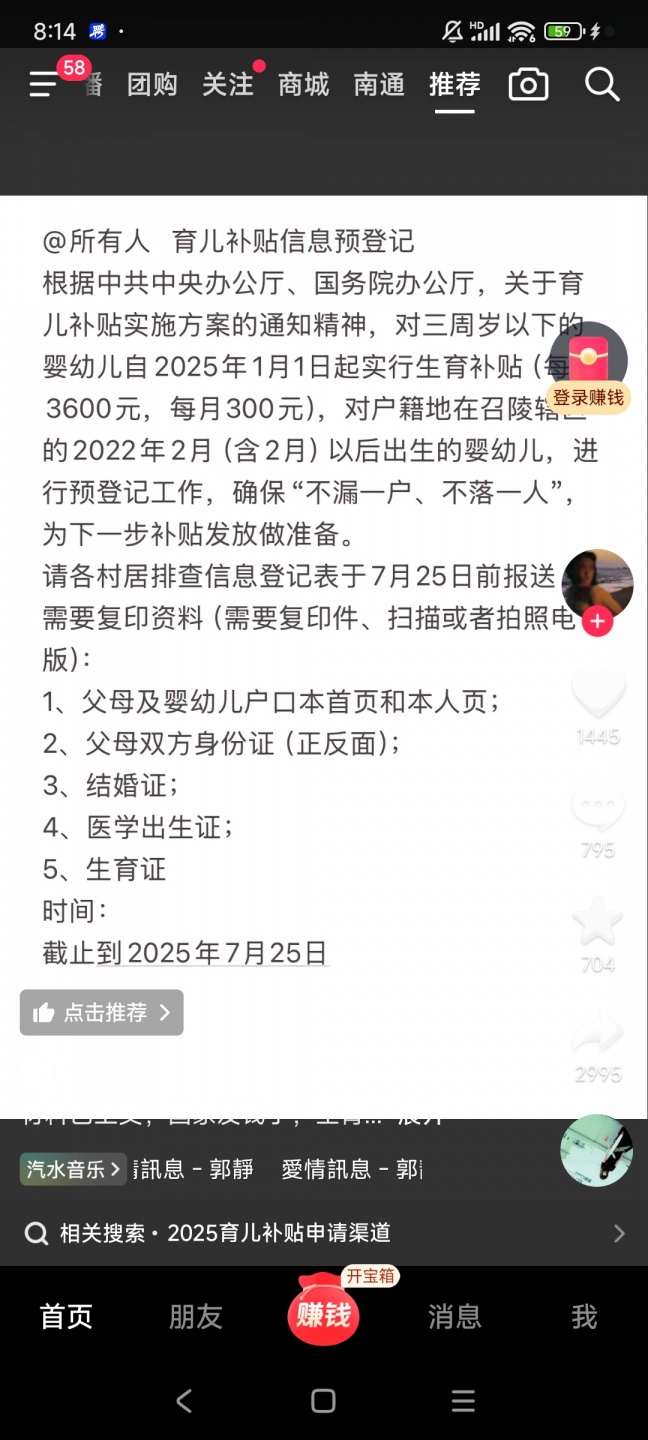The height and width of the screenshot is (1440, 648).
Task: Switch to the 商城 tab
Action: coord(304,85)
